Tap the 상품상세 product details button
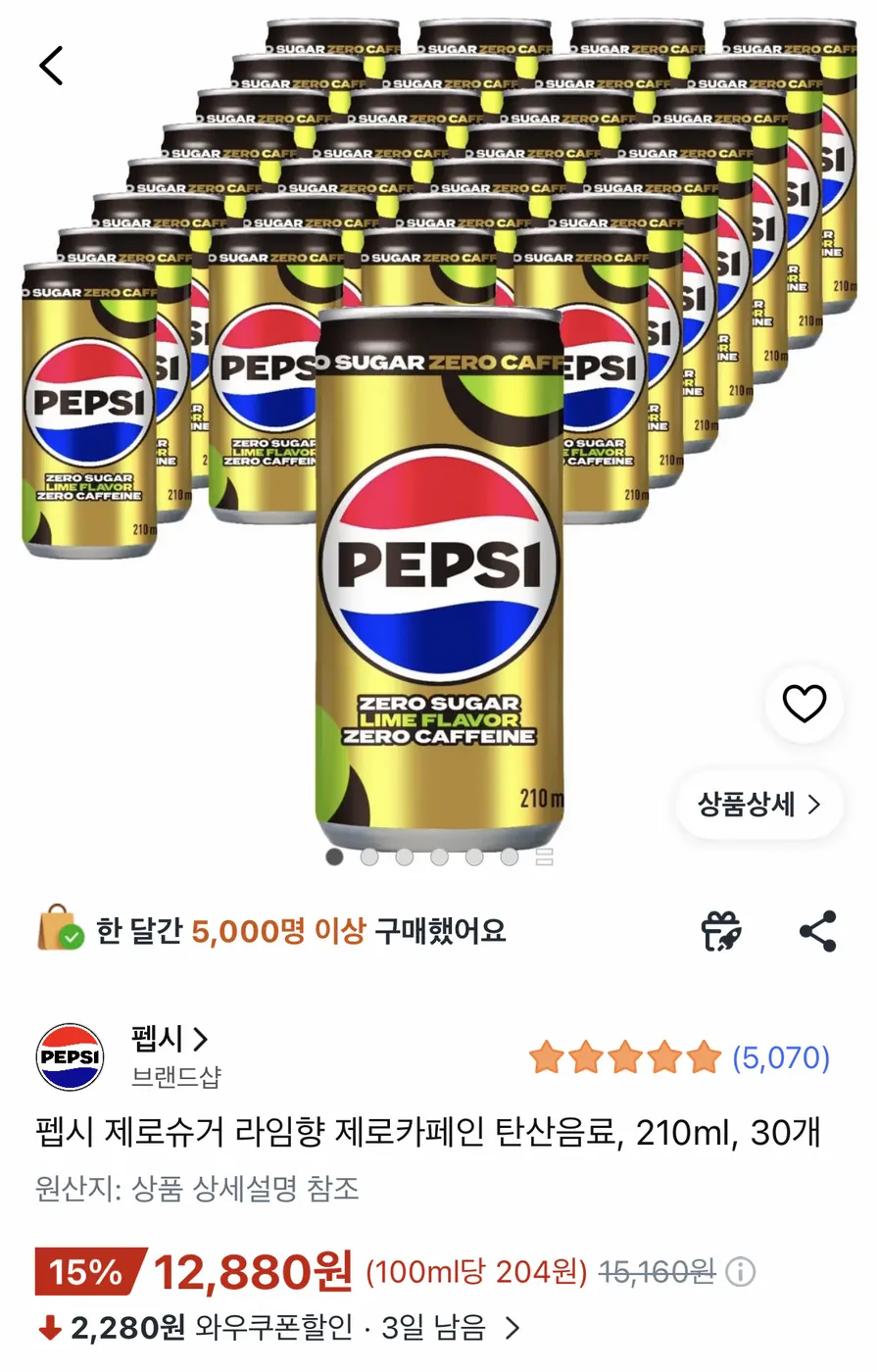The height and width of the screenshot is (1372, 879). pyautogui.click(x=759, y=805)
